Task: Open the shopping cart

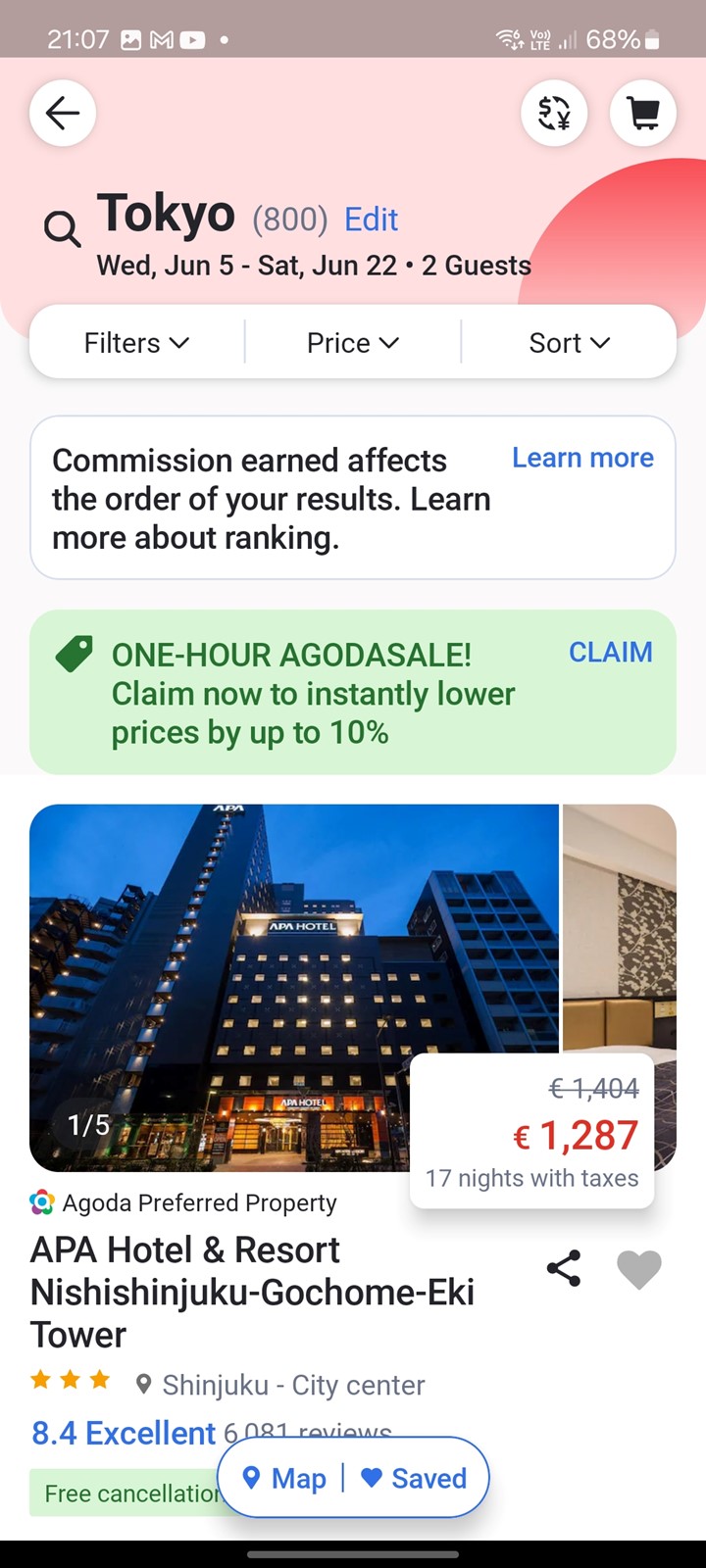Action: (643, 113)
